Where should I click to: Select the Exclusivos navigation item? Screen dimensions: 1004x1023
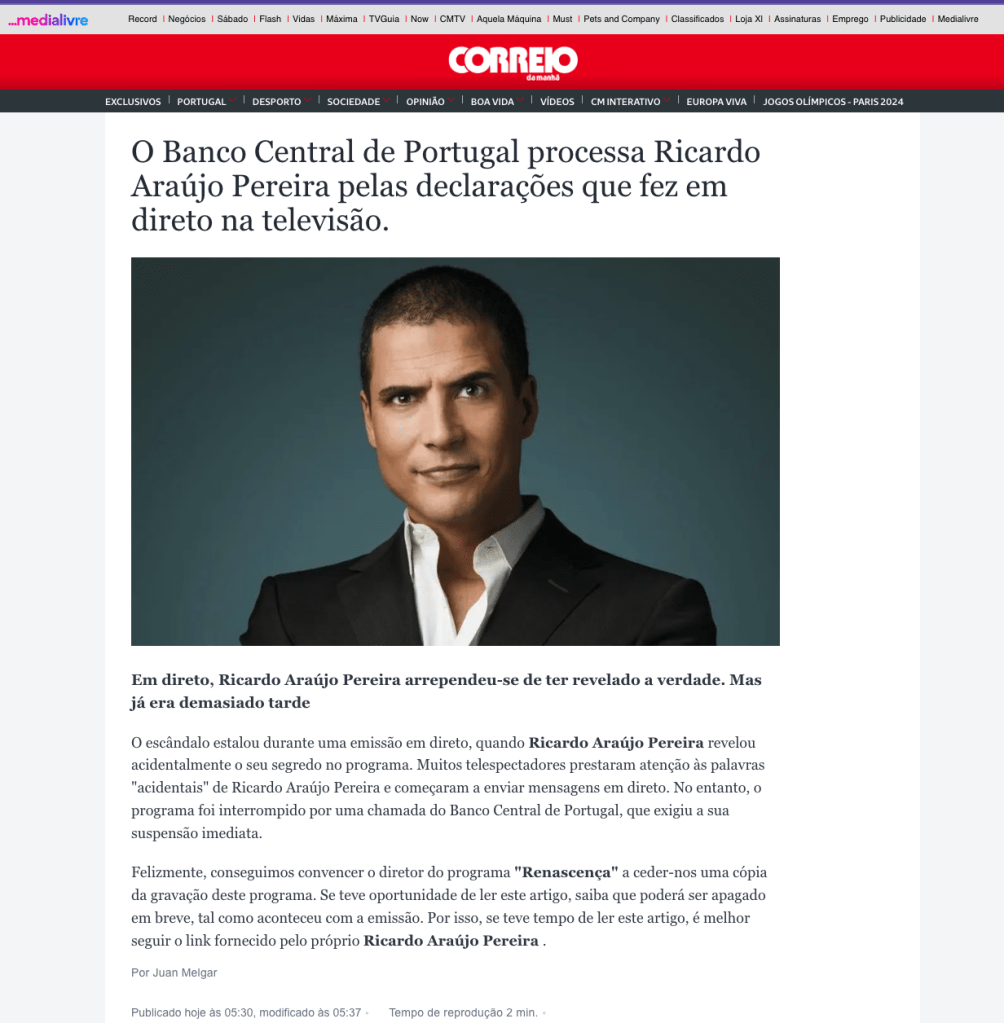(133, 102)
